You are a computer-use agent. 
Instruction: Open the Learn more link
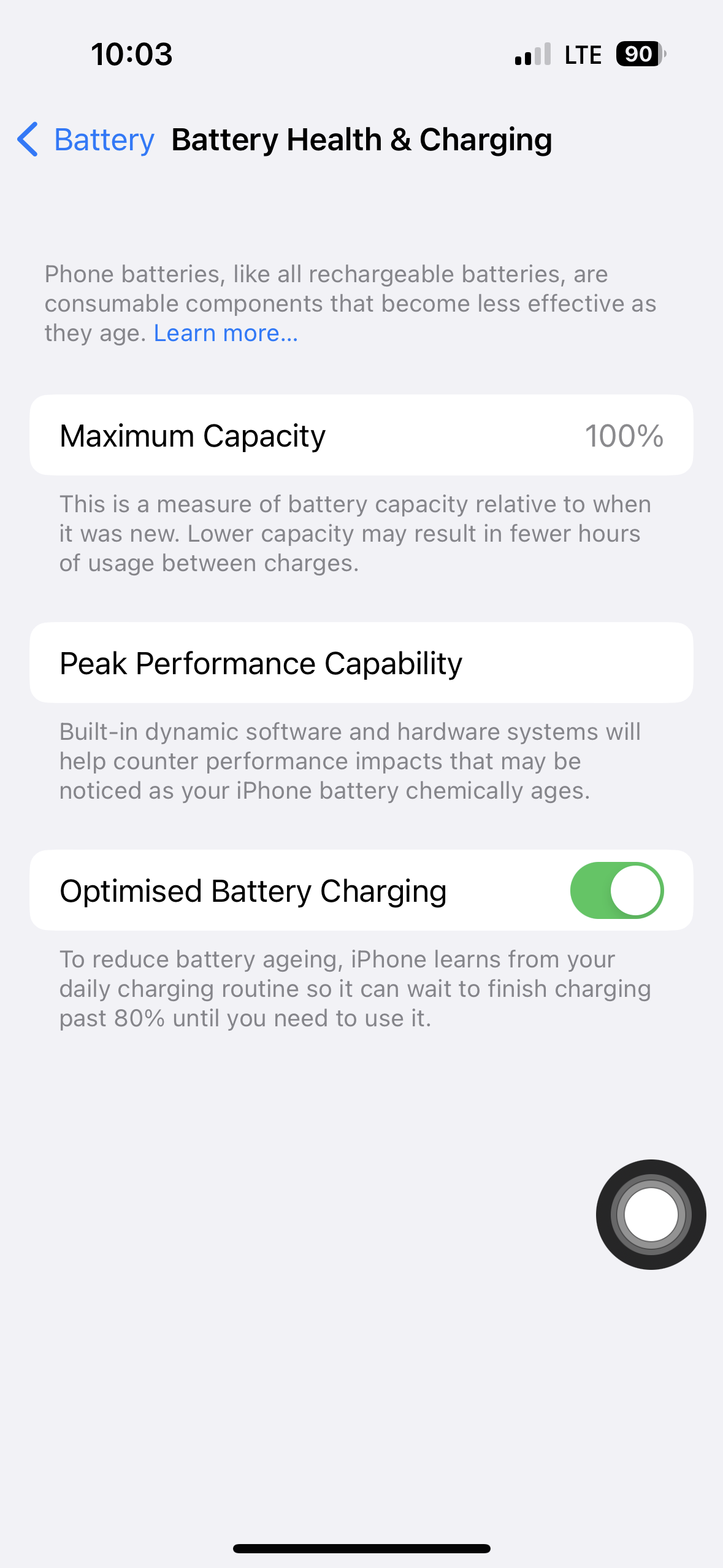click(226, 333)
